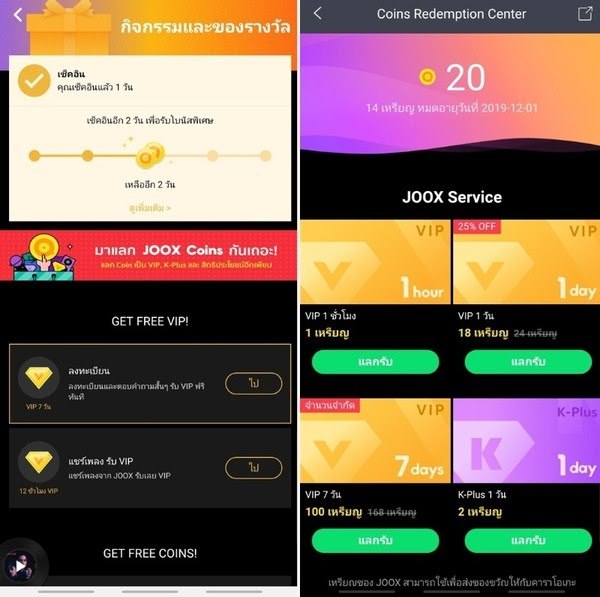Go back from the Coins Redemption Center
Screen dimensions: 600x597
pyautogui.click(x=318, y=14)
